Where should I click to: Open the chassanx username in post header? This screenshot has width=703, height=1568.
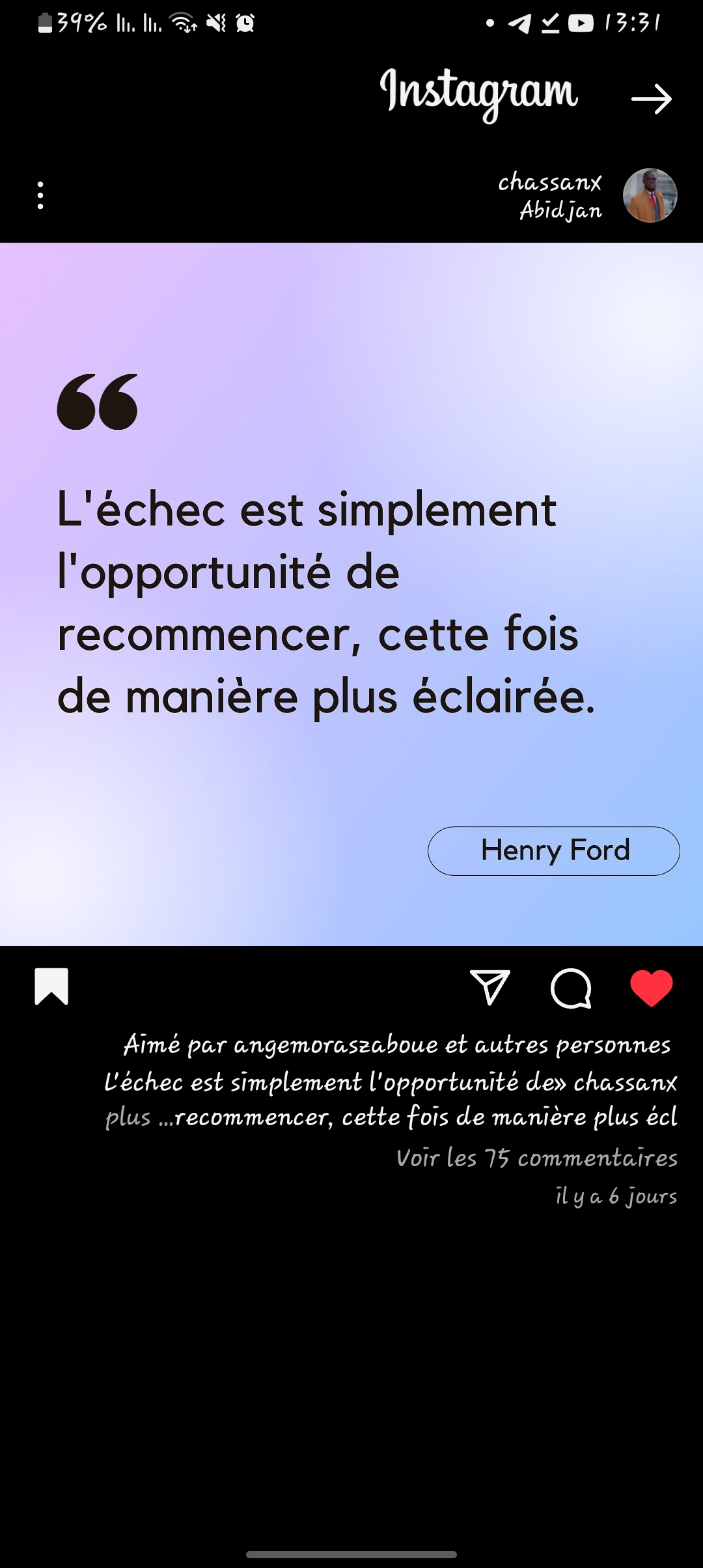click(549, 182)
